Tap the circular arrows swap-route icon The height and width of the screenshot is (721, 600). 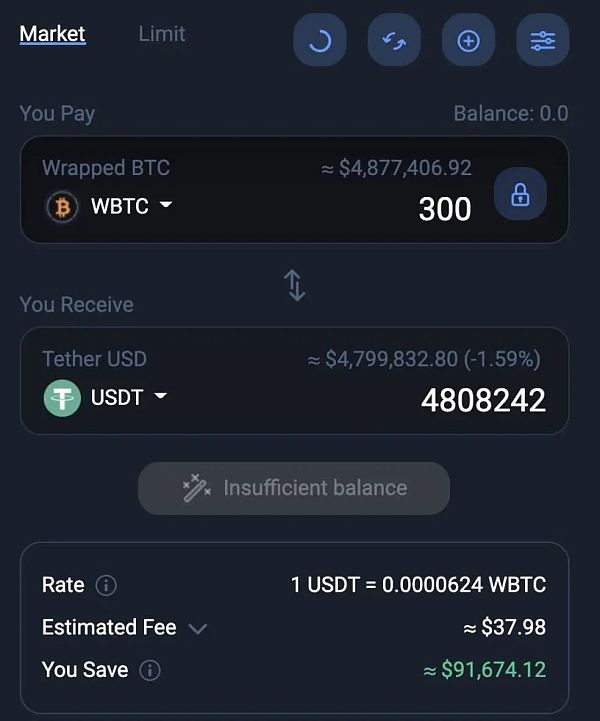click(394, 41)
